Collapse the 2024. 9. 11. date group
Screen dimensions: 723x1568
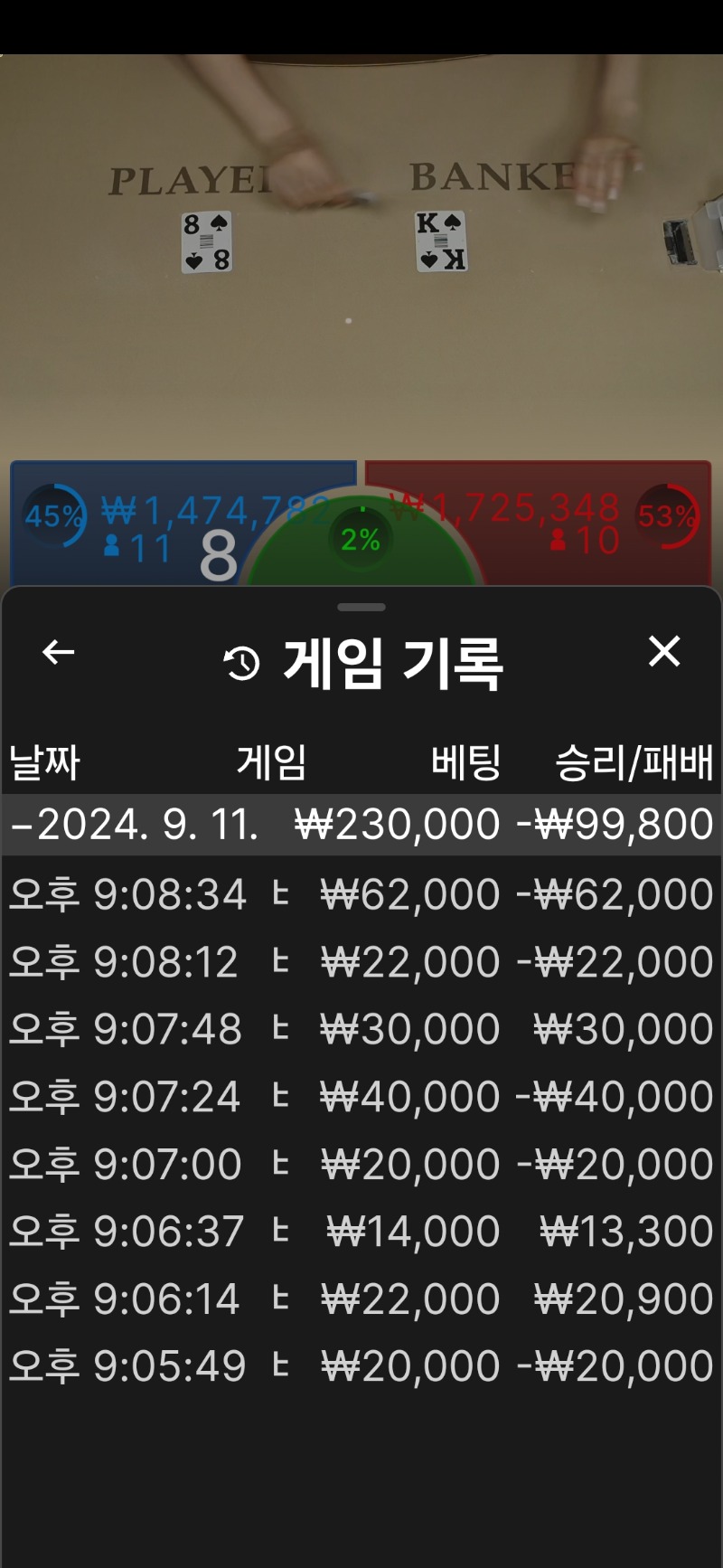(361, 825)
